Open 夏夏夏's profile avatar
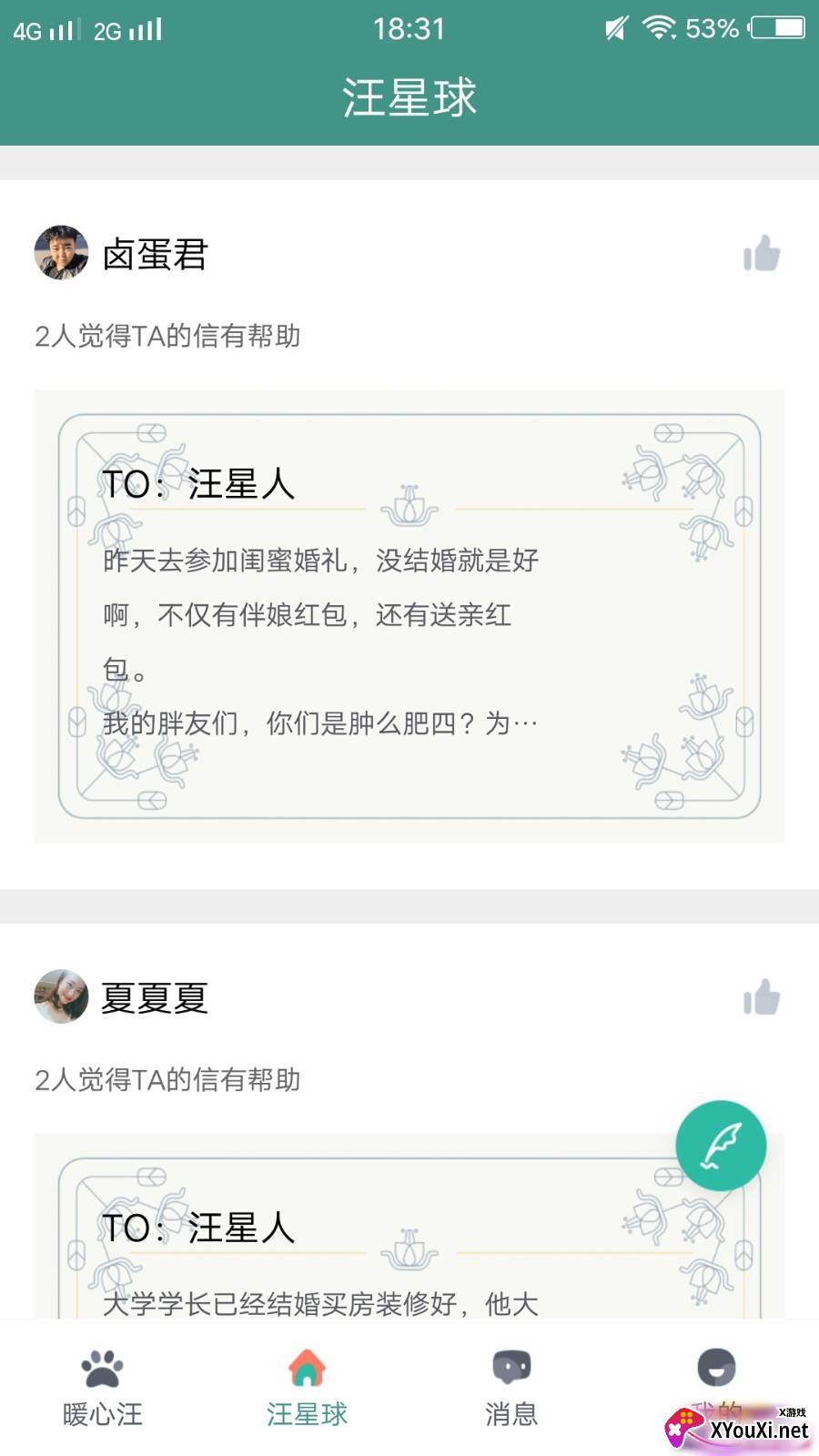The height and width of the screenshot is (1456, 819). tap(61, 996)
